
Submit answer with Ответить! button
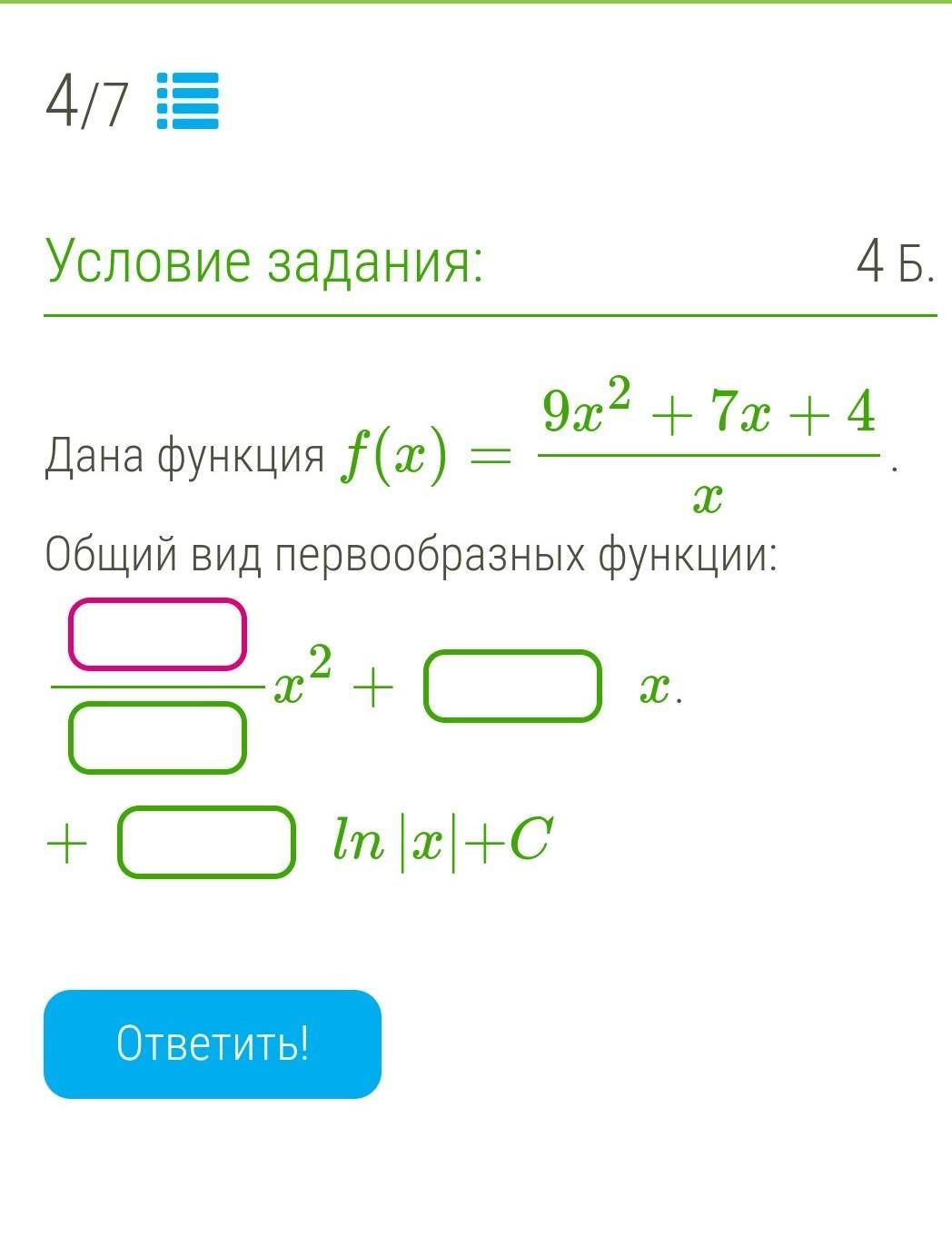pos(213,1043)
